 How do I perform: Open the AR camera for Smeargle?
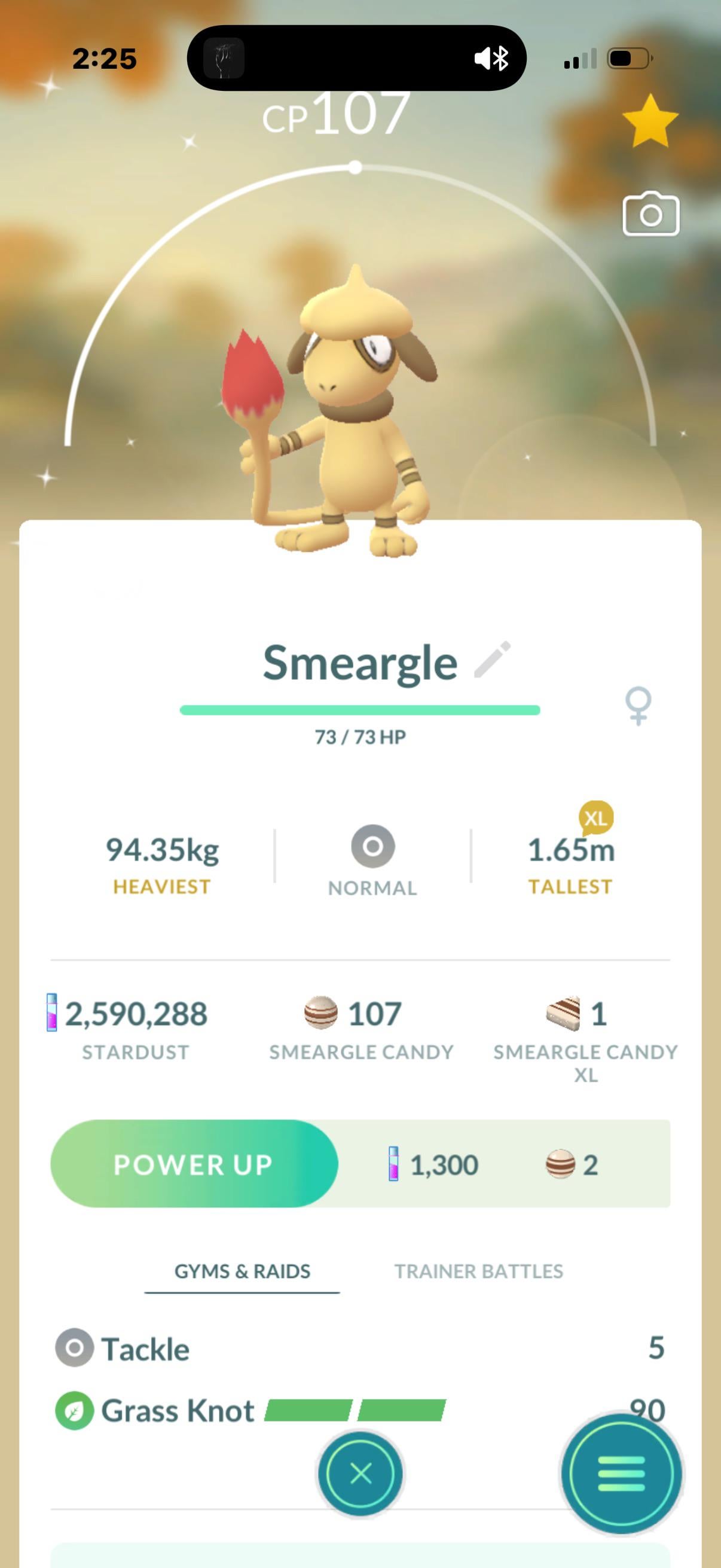click(650, 214)
